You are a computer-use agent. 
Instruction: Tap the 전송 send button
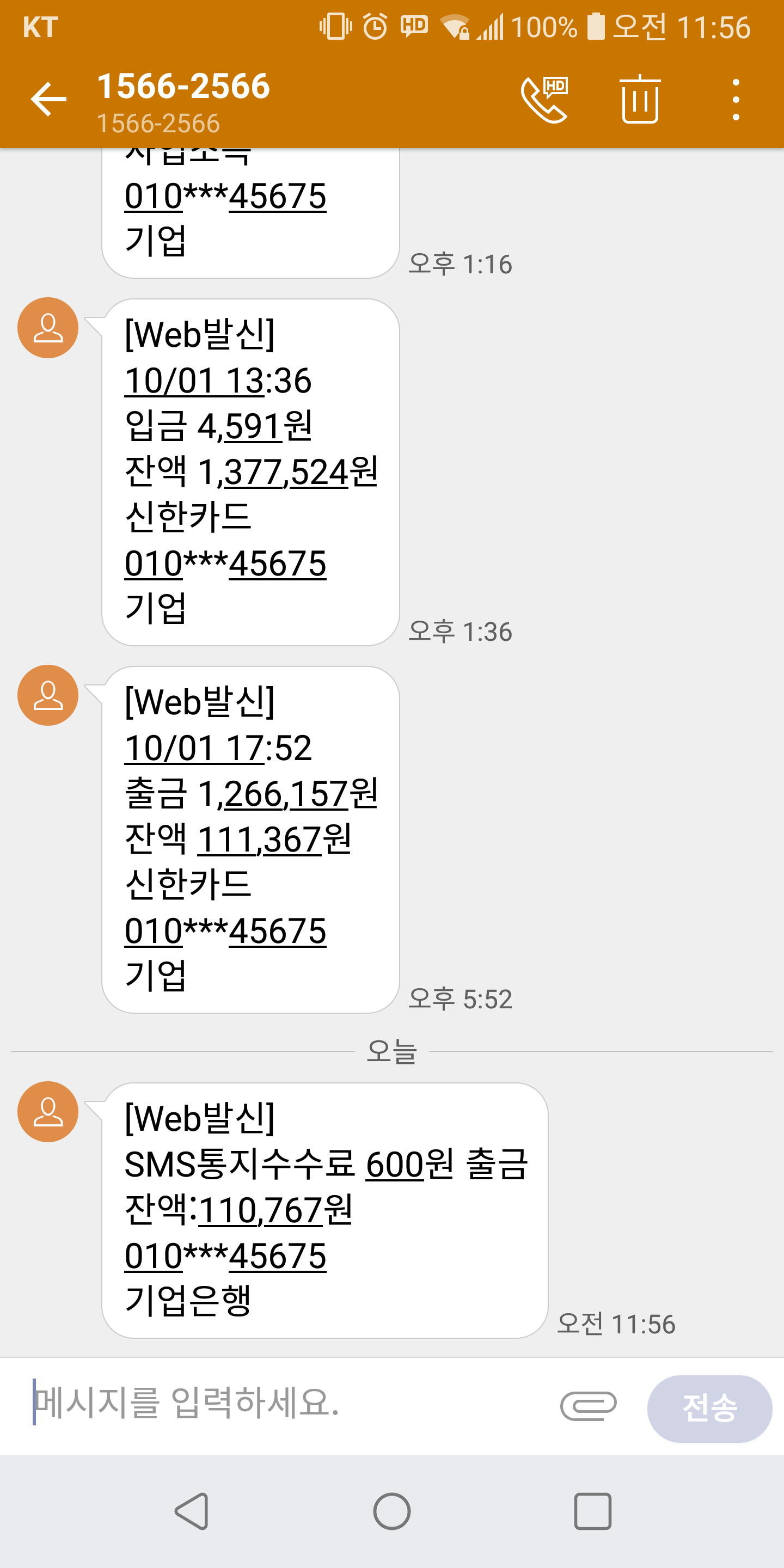(x=709, y=1407)
